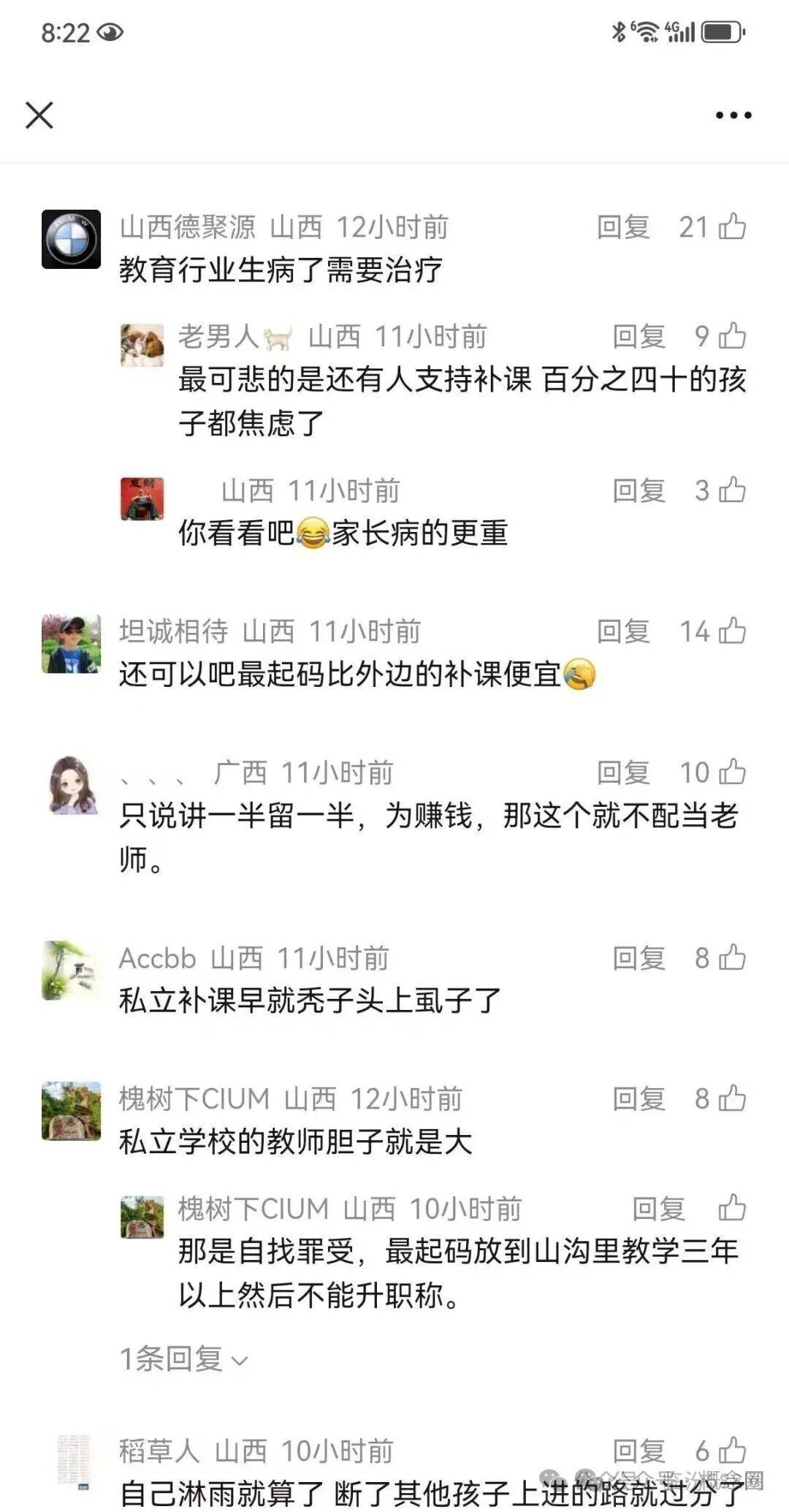Reply to 老男人's comment

click(639, 336)
